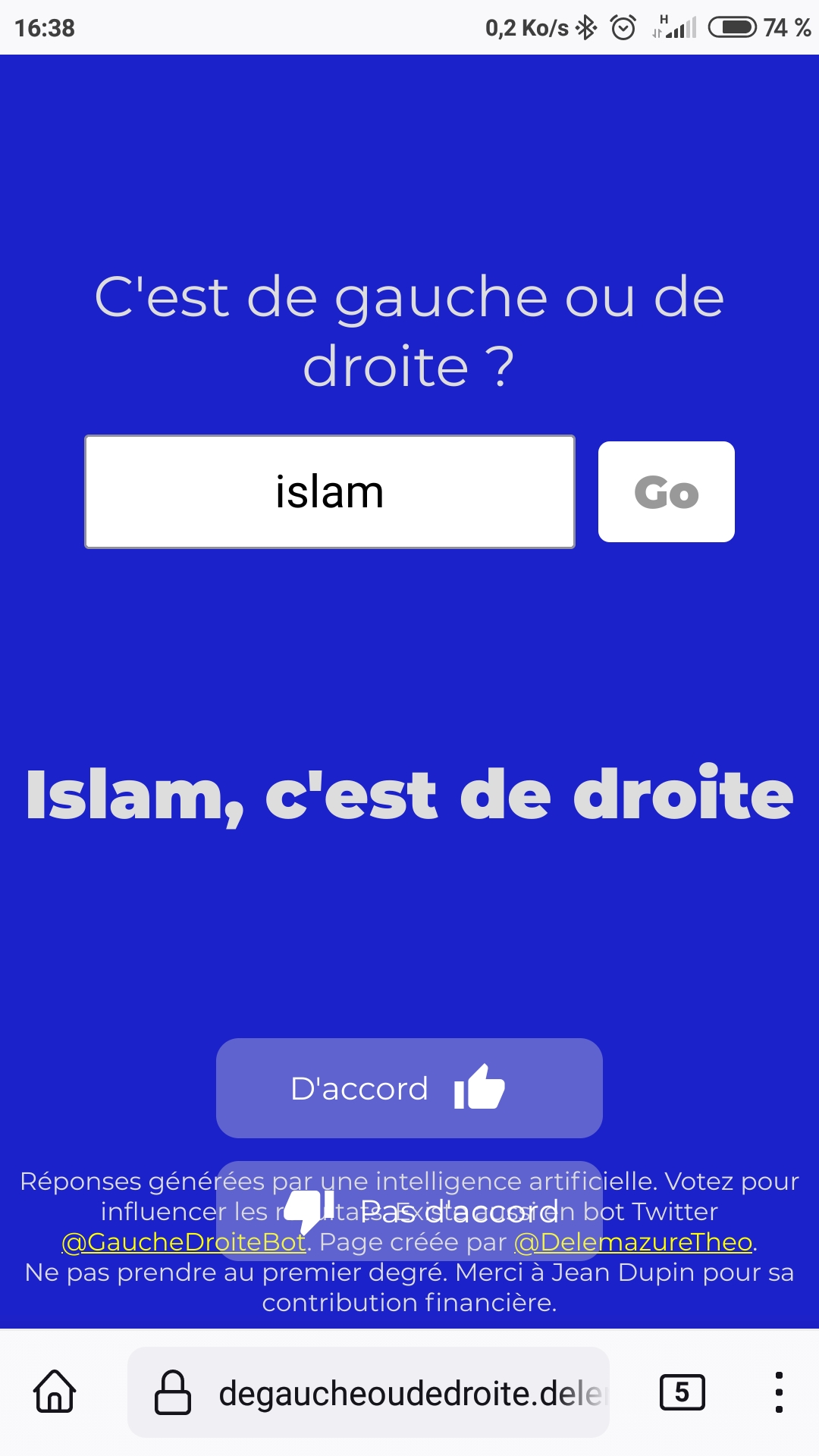Viewport: 819px width, 1456px height.
Task: Tap the text field containing islam
Action: coord(329,491)
